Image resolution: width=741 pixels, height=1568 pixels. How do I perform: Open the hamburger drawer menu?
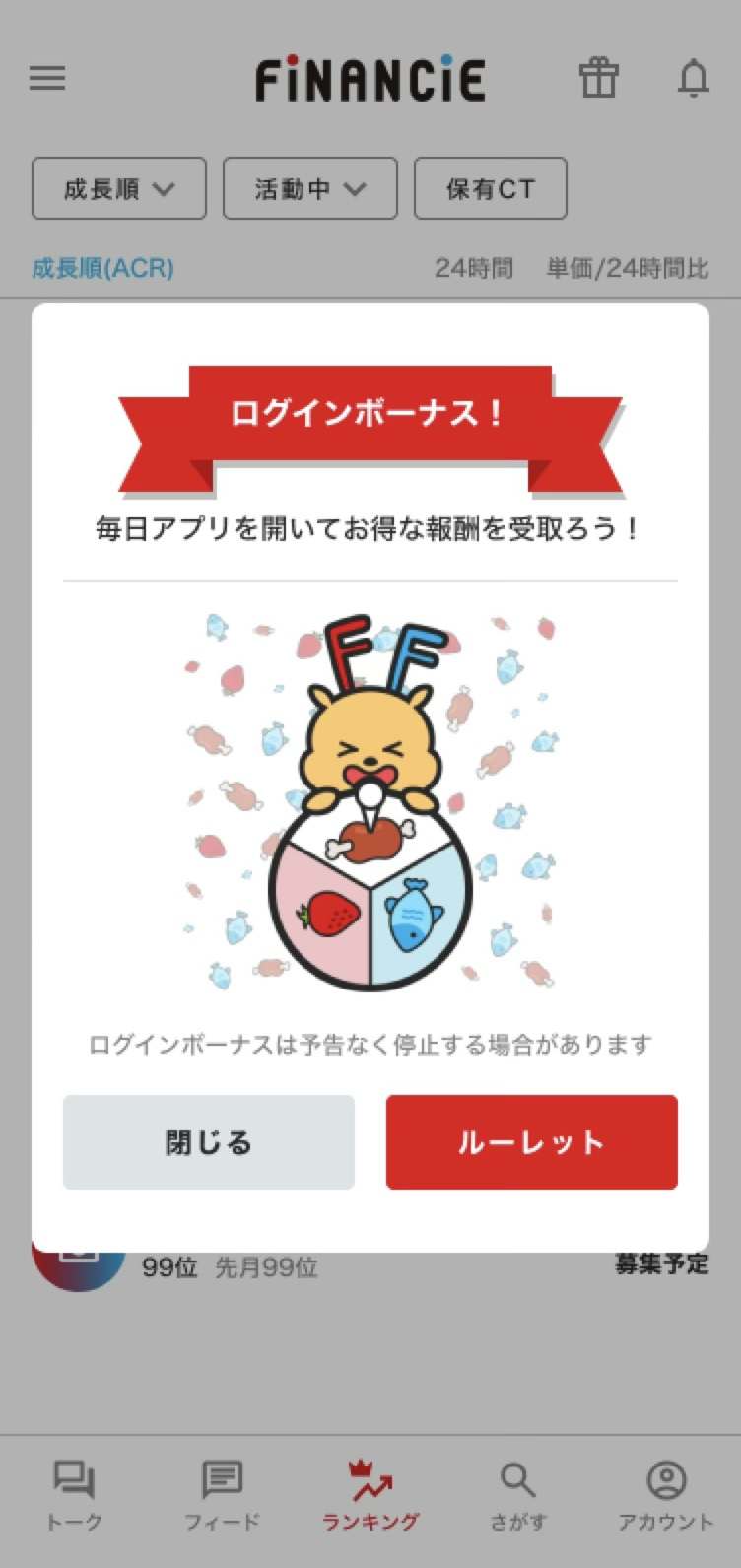pos(47,79)
